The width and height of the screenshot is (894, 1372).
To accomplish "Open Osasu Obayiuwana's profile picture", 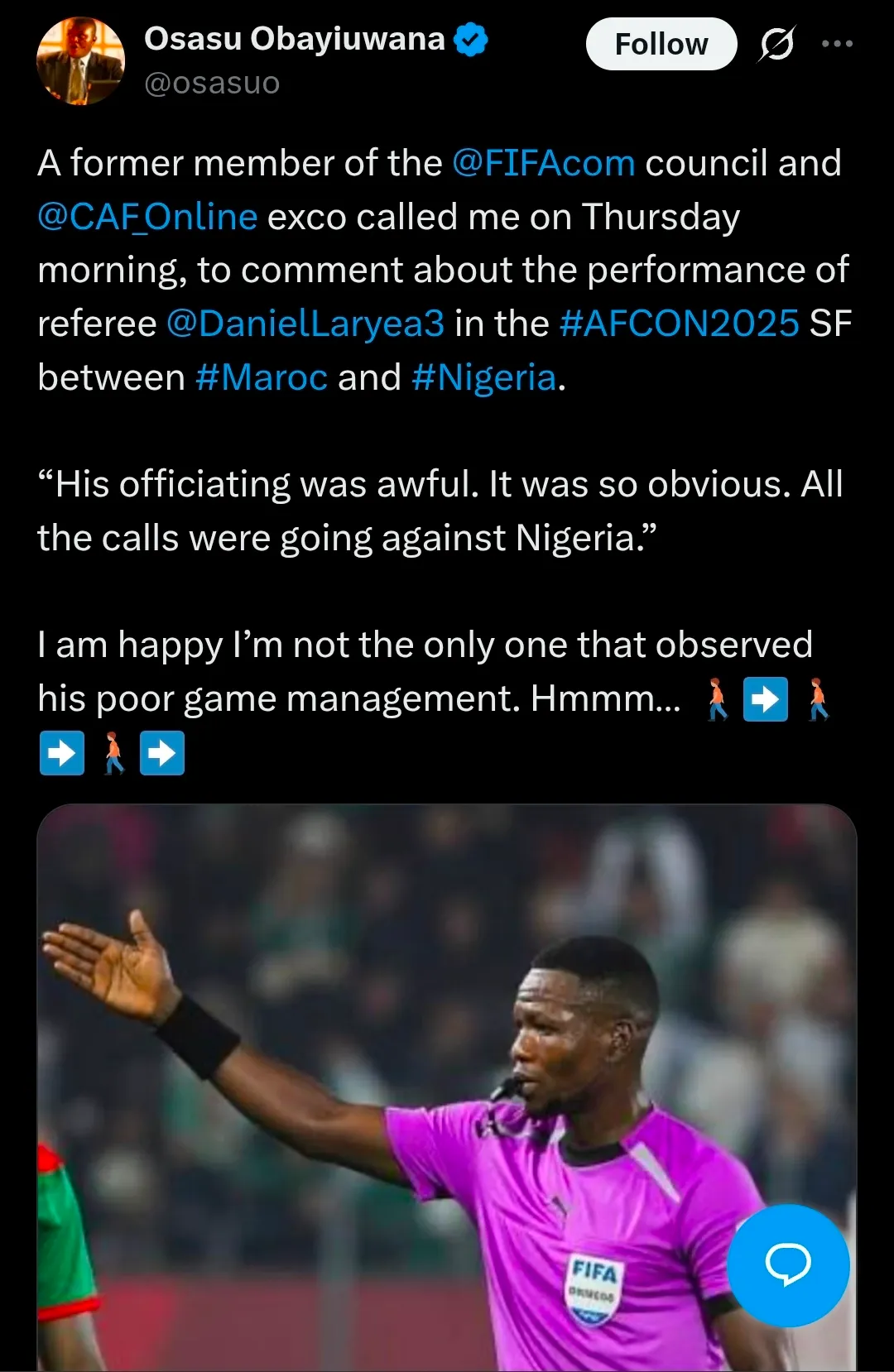I will pos(80,61).
